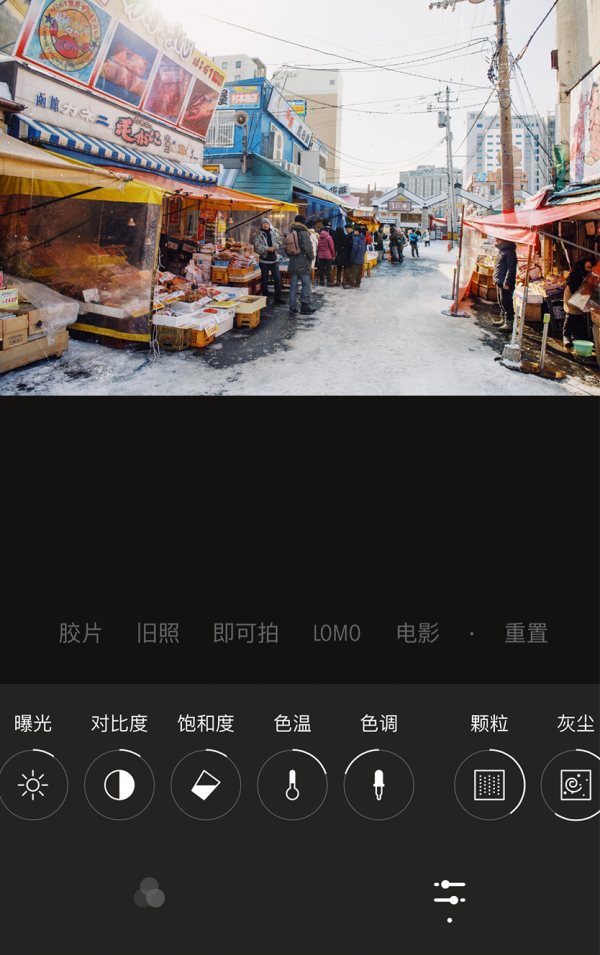Switch to the adjustment sliders tab

pos(450,898)
